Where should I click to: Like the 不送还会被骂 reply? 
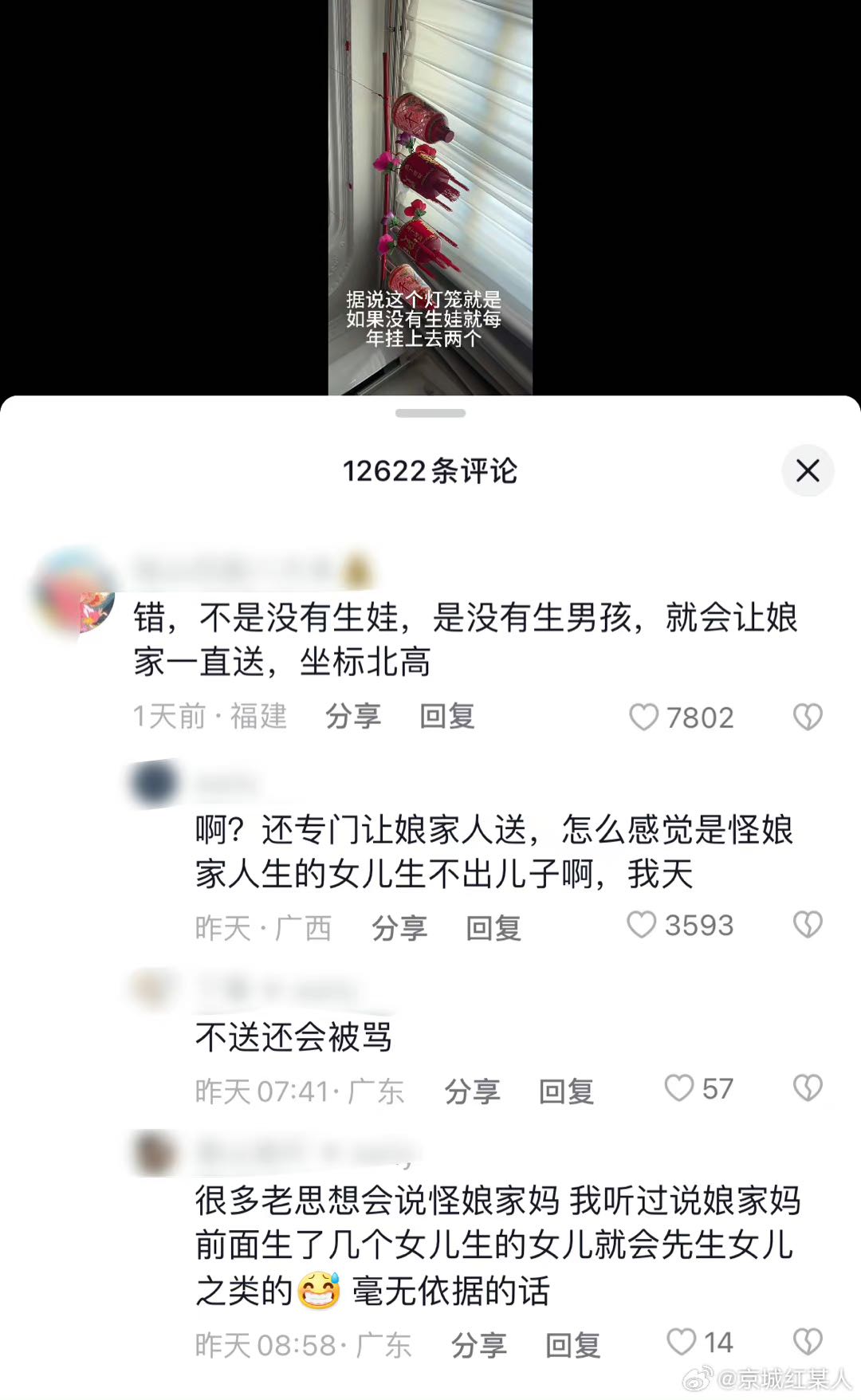679,1088
